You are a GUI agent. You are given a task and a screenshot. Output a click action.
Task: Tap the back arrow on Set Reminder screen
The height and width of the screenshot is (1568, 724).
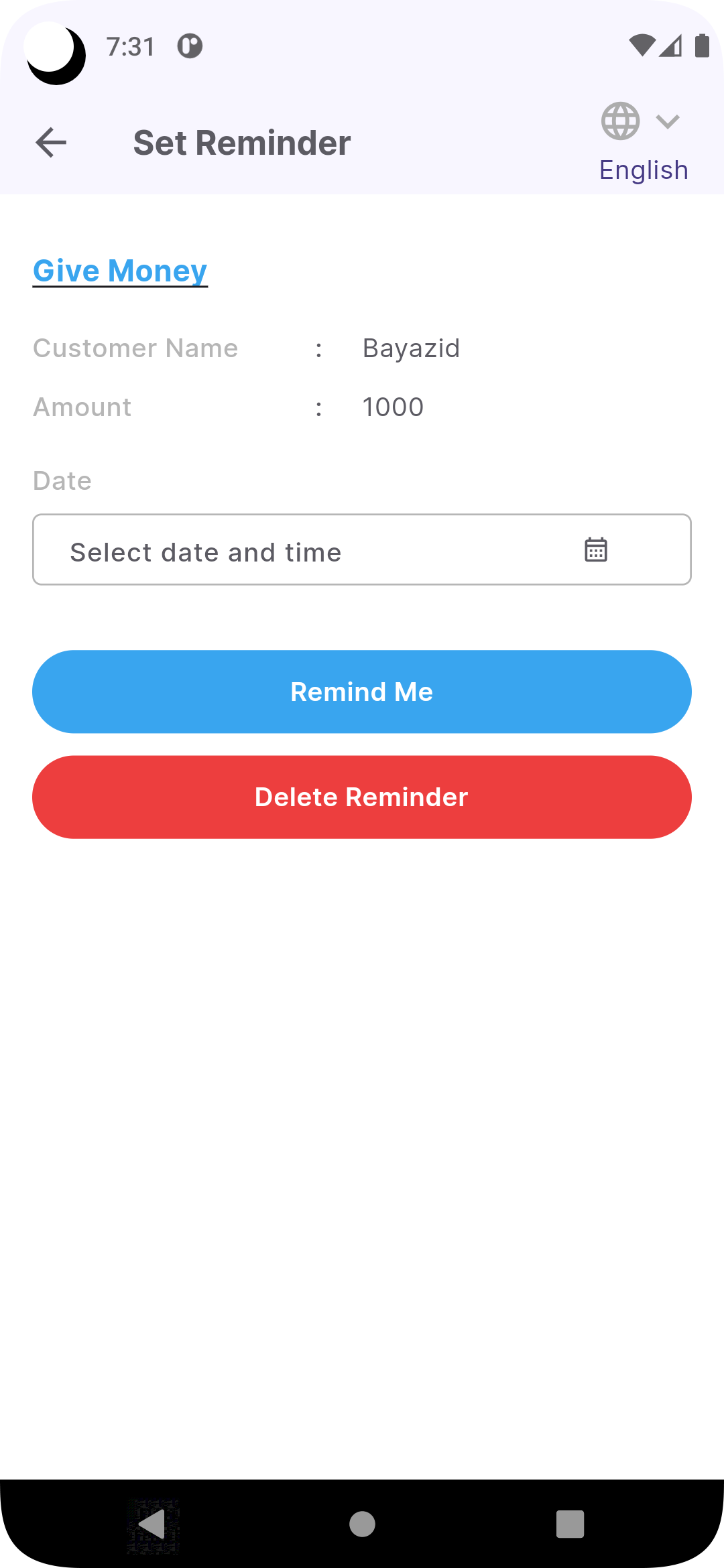pos(50,141)
